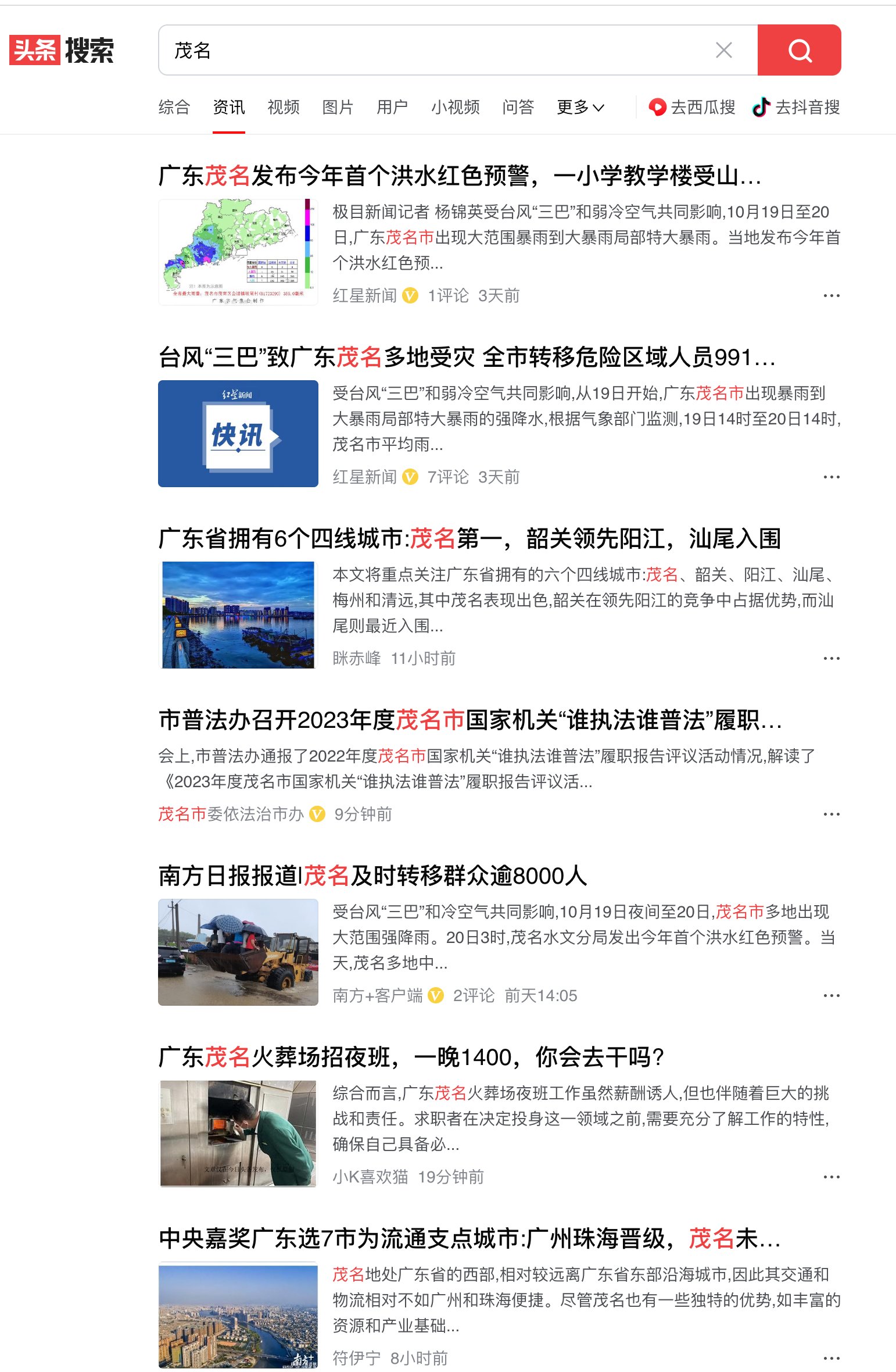Switch to the 用户 tab
896x1372 pixels.
pyautogui.click(x=392, y=107)
